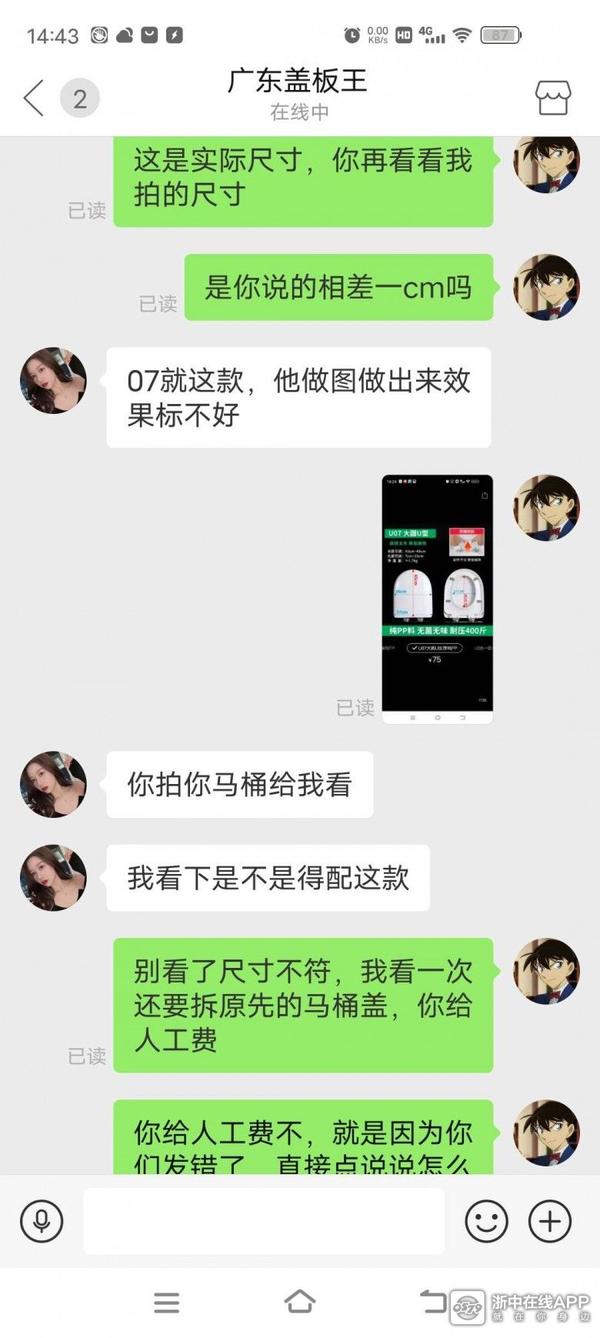Open the sent product screenshot image
Screen dimensions: 600x1338
click(x=437, y=599)
